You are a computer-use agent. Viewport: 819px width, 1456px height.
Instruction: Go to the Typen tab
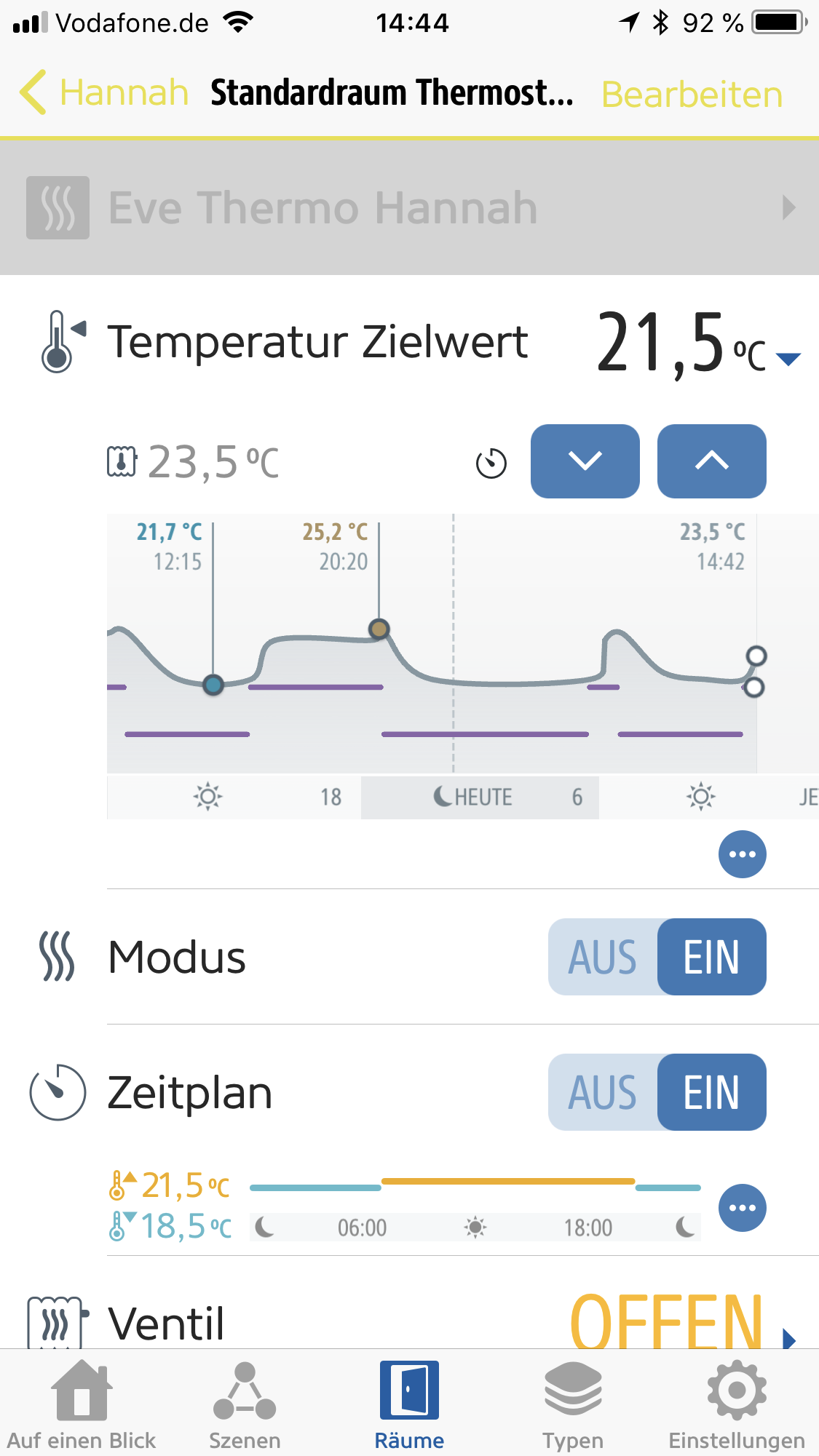click(573, 1404)
